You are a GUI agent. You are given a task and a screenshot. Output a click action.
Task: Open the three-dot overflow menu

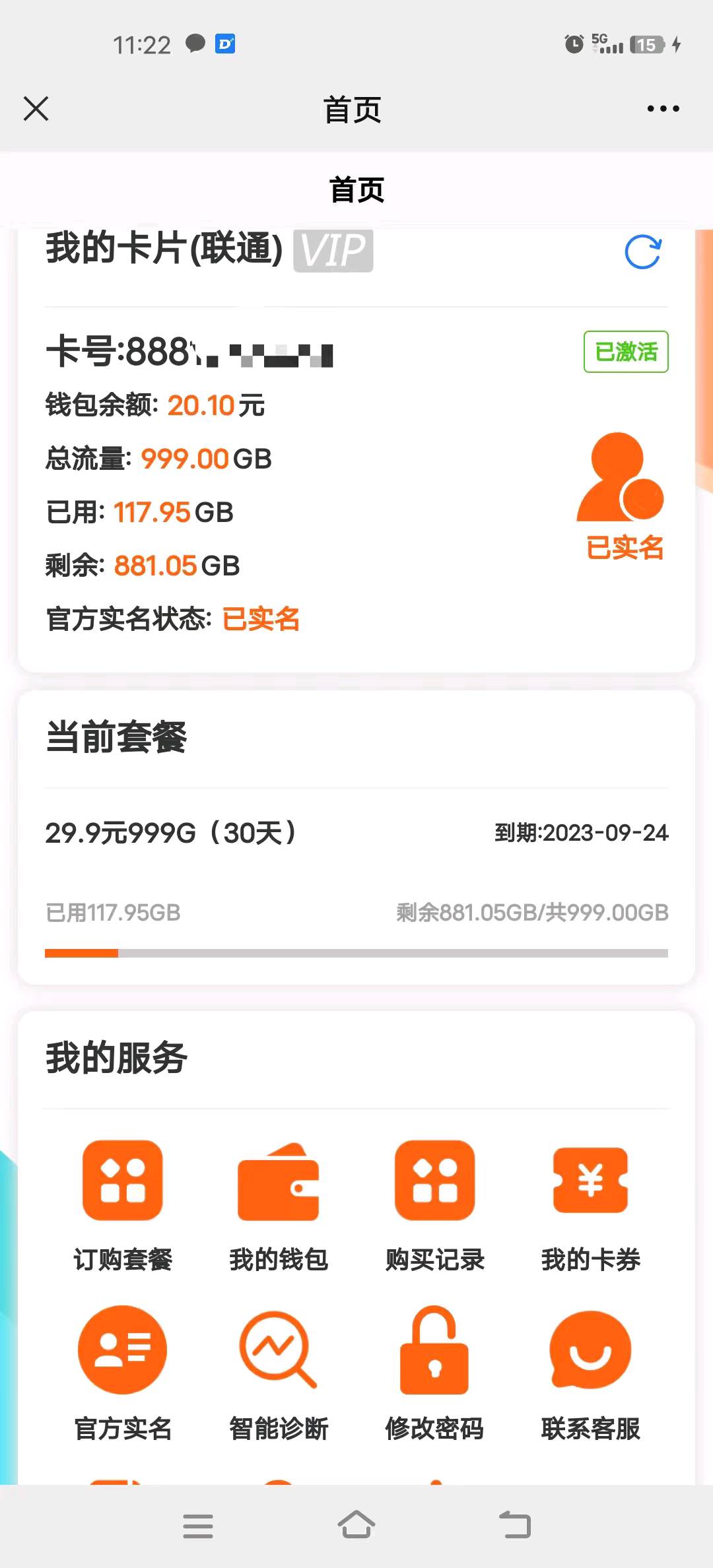[663, 109]
